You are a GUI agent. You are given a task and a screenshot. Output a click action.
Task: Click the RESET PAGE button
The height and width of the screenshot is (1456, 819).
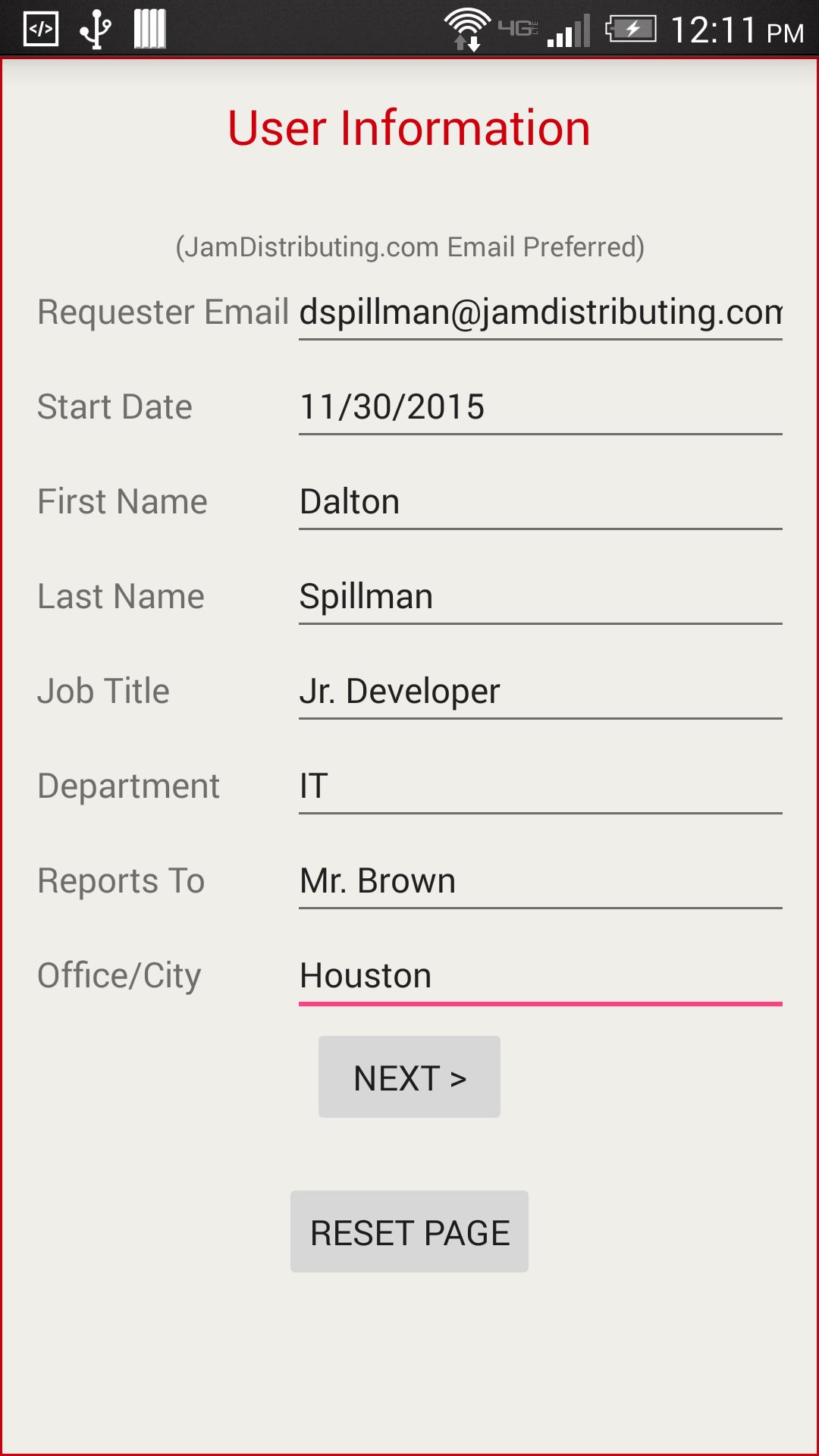point(409,1232)
